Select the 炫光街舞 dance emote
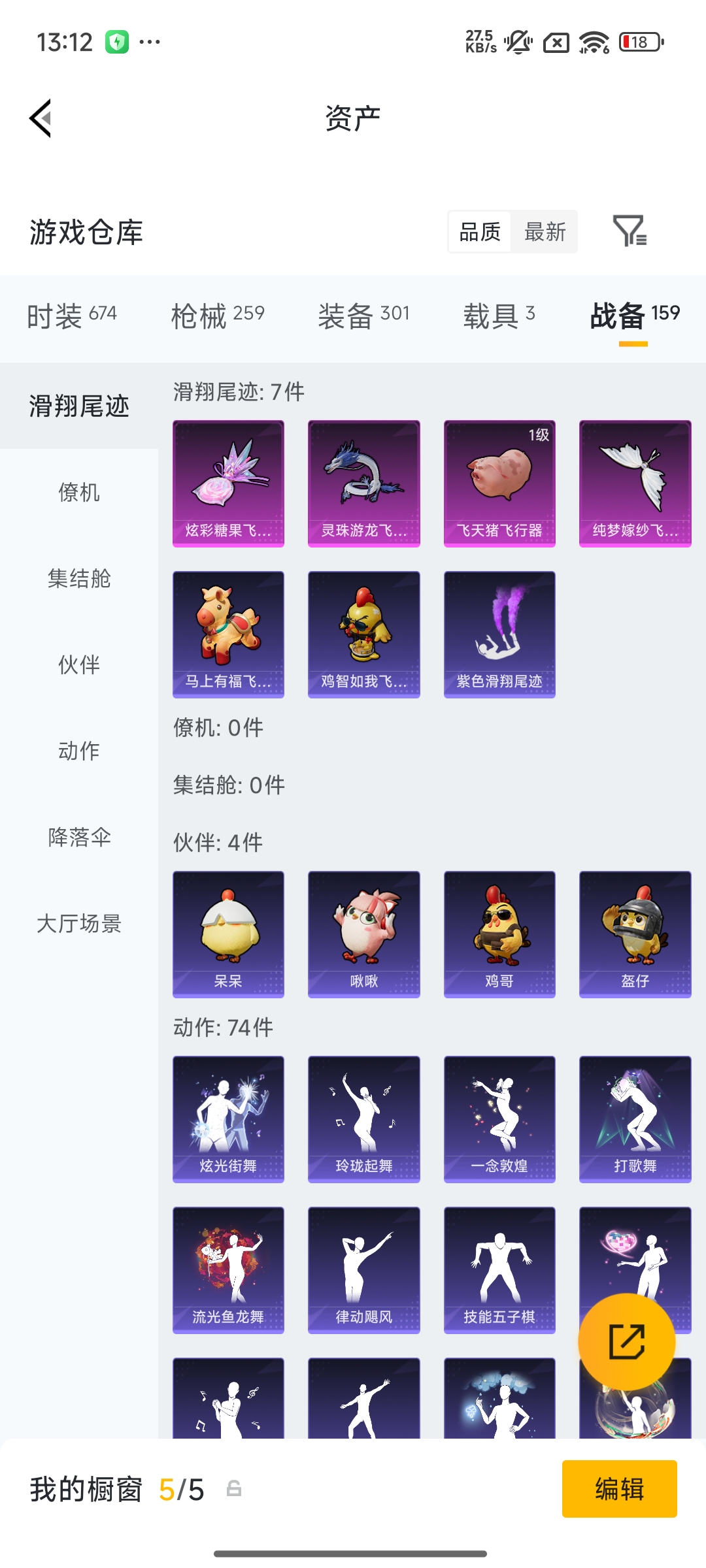This screenshot has height=1568, width=706. click(228, 1118)
